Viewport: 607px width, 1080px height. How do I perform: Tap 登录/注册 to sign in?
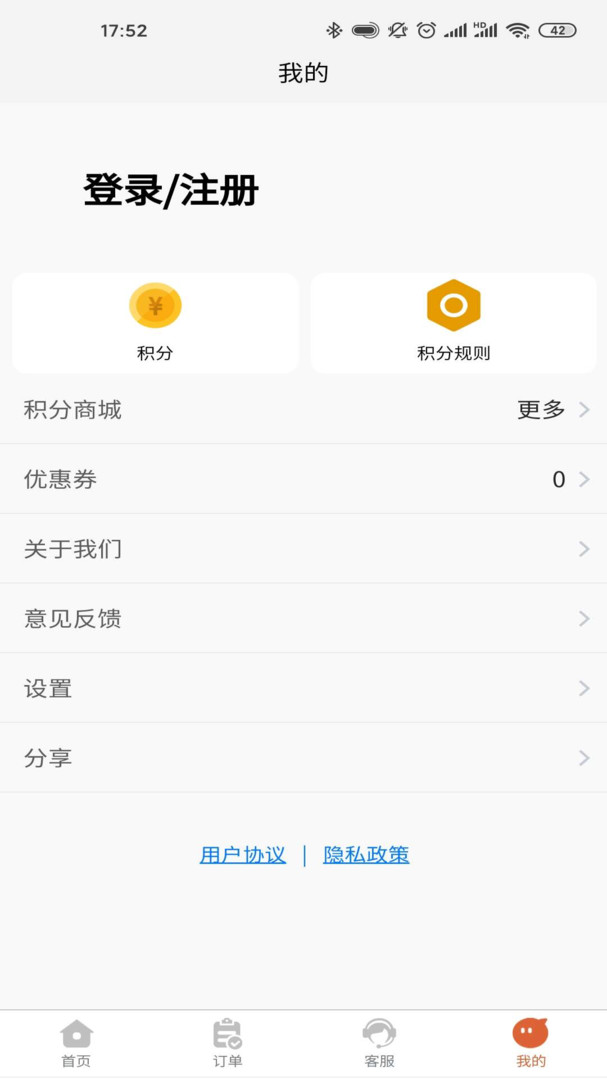[171, 190]
